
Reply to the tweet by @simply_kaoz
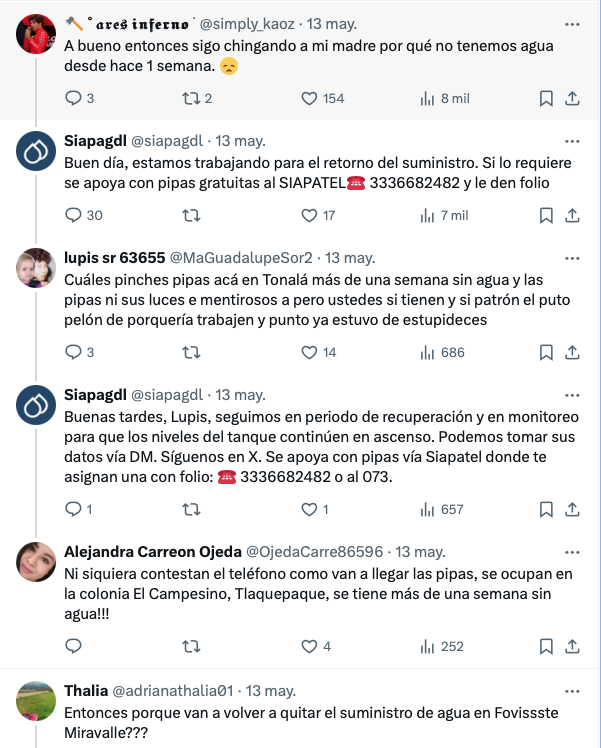point(72,98)
